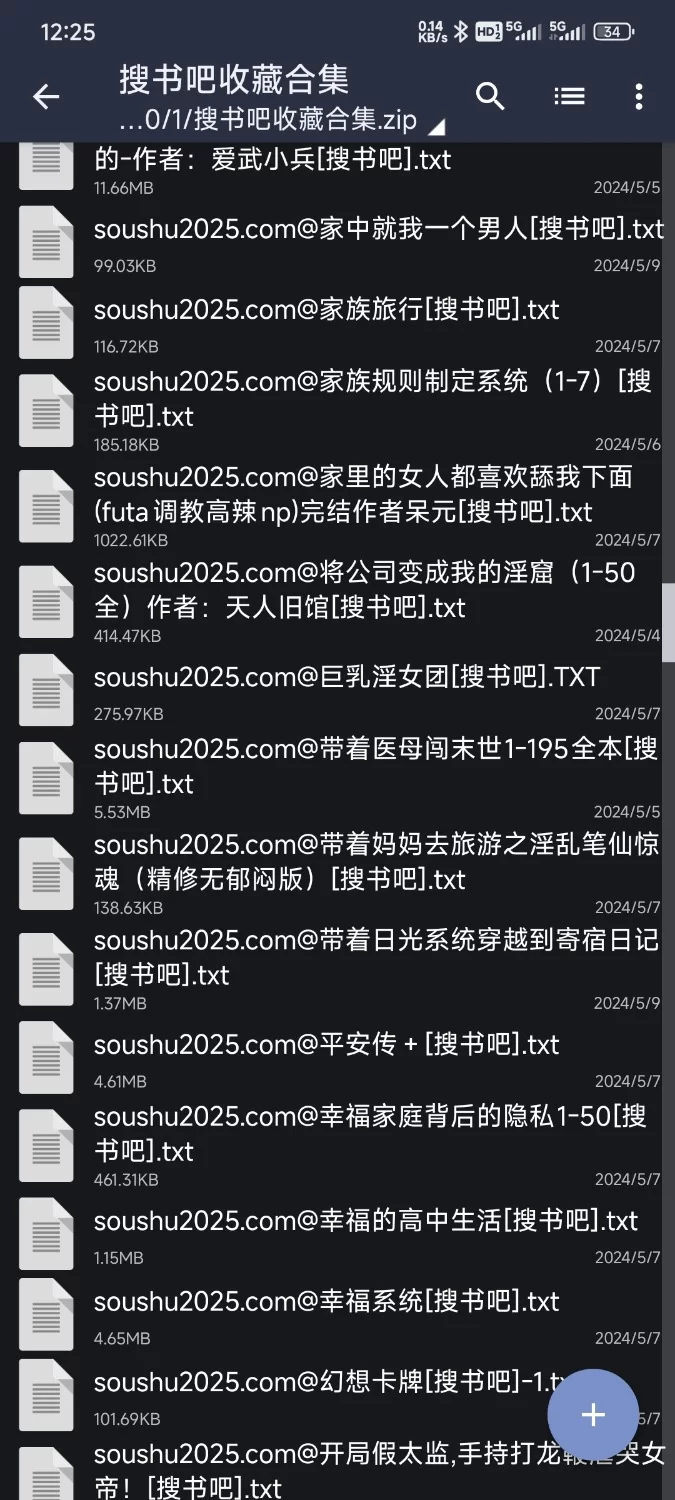
Task: Open the search icon in toolbar
Action: coord(490,97)
